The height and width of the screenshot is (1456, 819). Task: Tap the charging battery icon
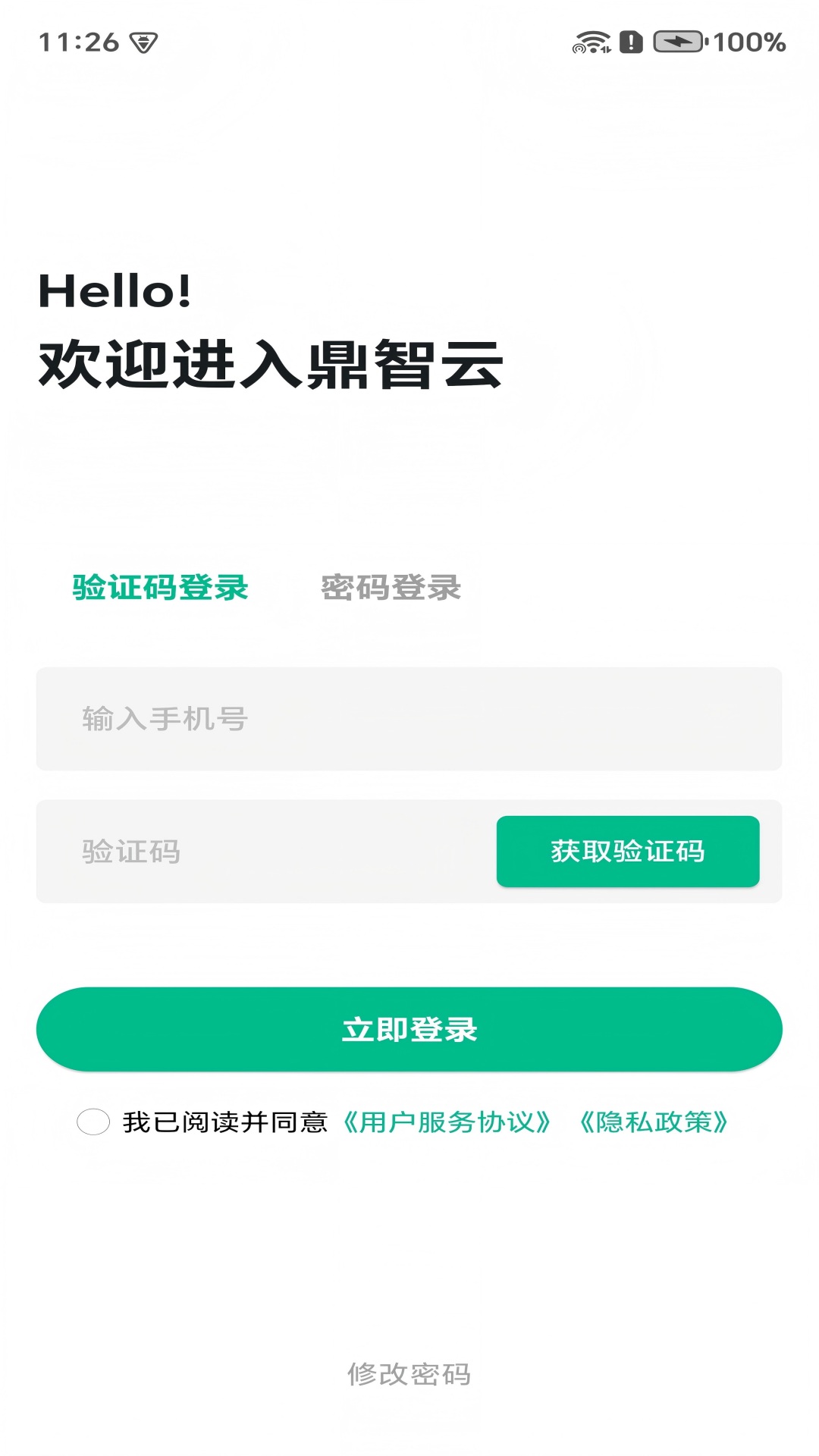677,42
